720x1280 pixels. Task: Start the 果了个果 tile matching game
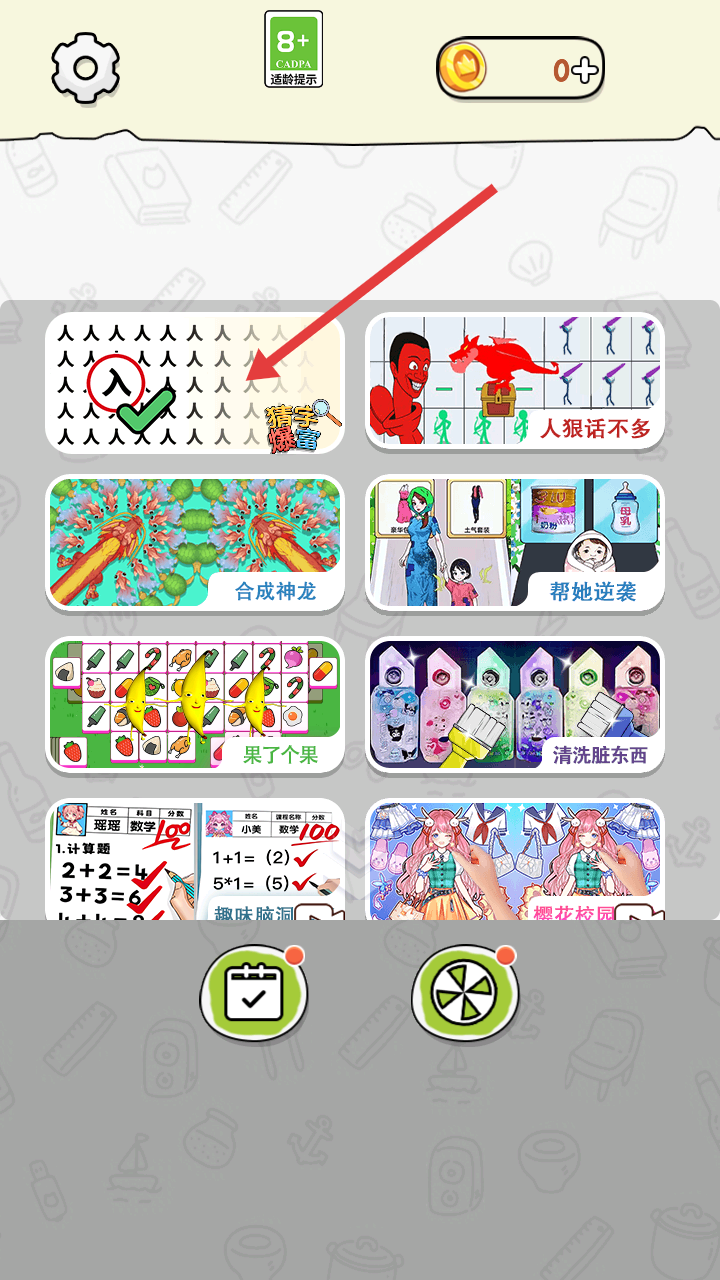click(195, 705)
